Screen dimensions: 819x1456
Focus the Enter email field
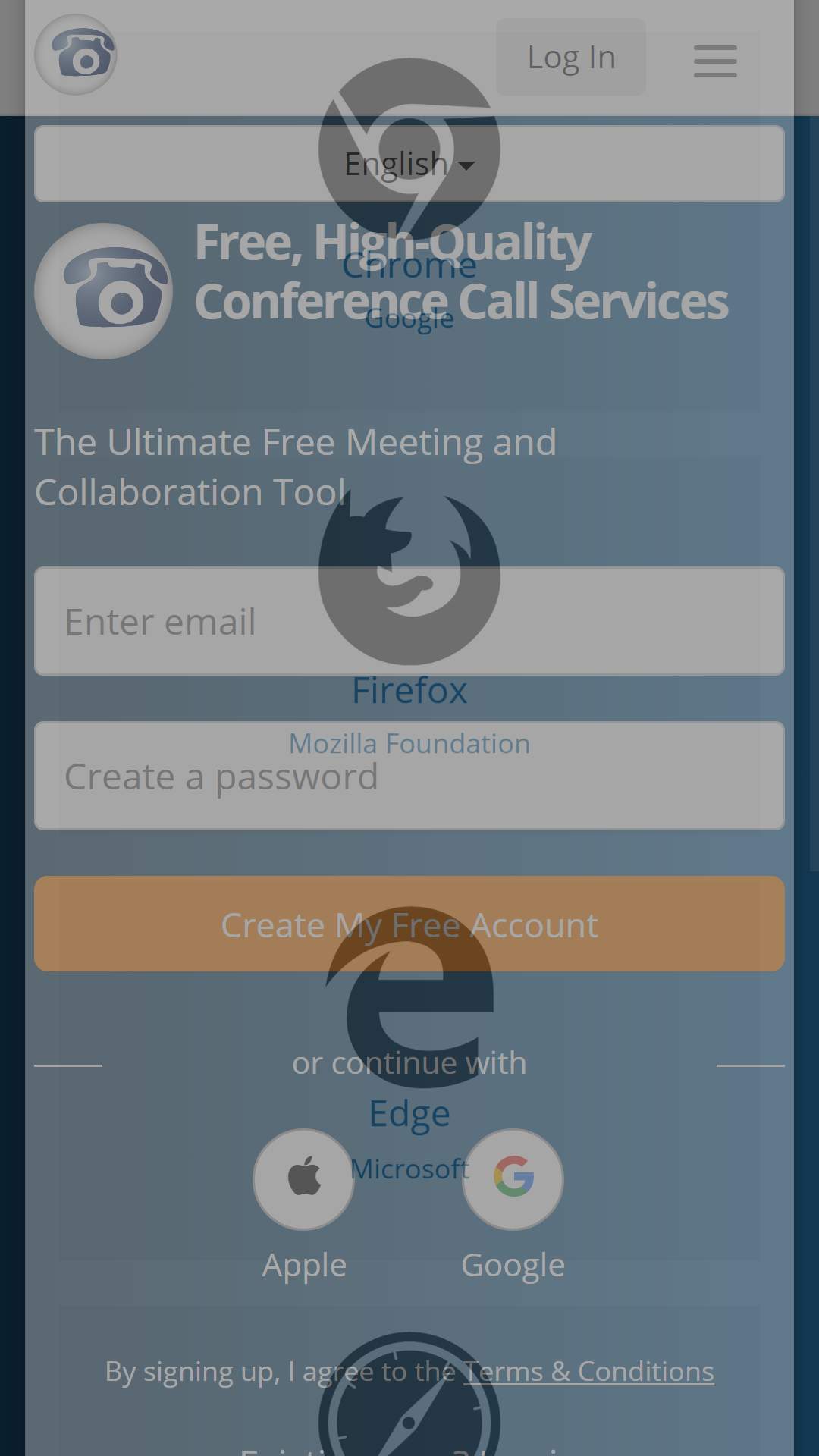(409, 621)
